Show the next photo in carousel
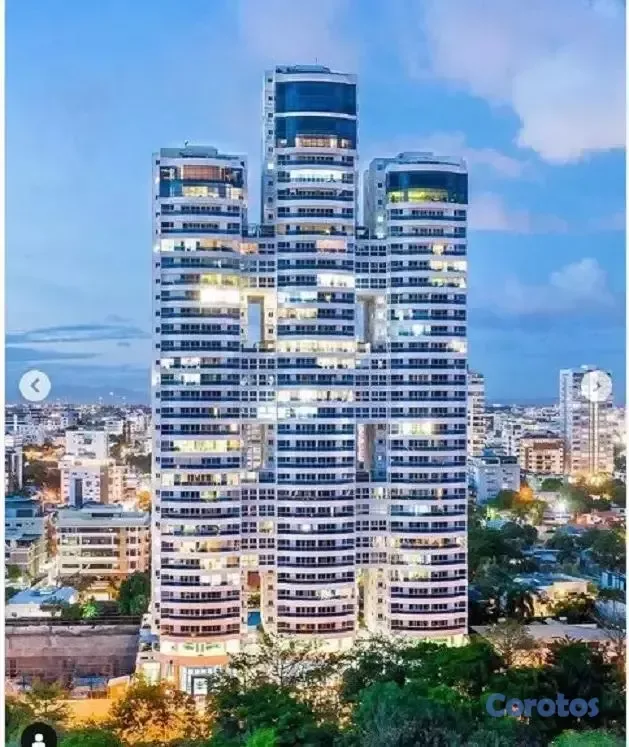 coord(596,385)
